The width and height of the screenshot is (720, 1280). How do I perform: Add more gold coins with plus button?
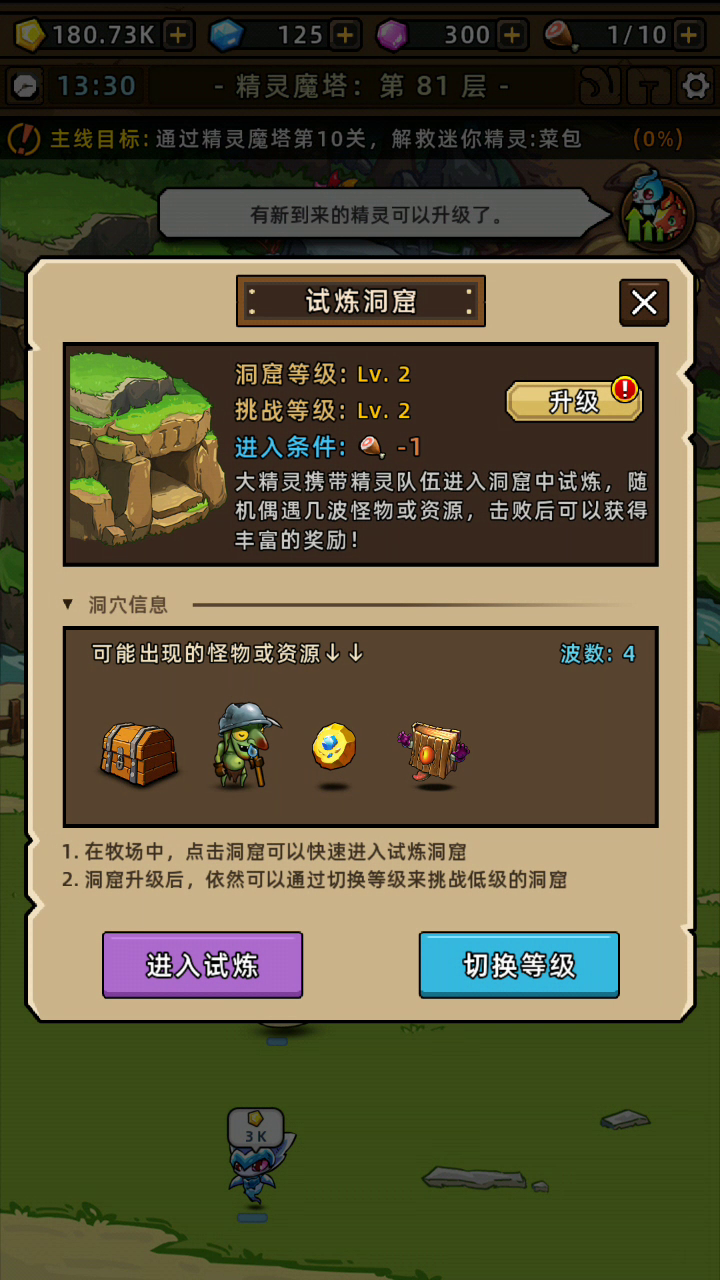pyautogui.click(x=177, y=35)
